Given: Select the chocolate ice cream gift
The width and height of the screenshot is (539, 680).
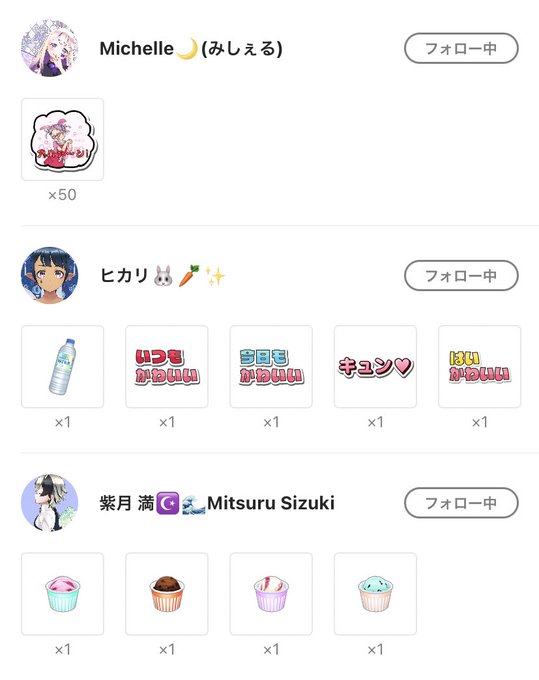Looking at the screenshot, I should [x=167, y=594].
